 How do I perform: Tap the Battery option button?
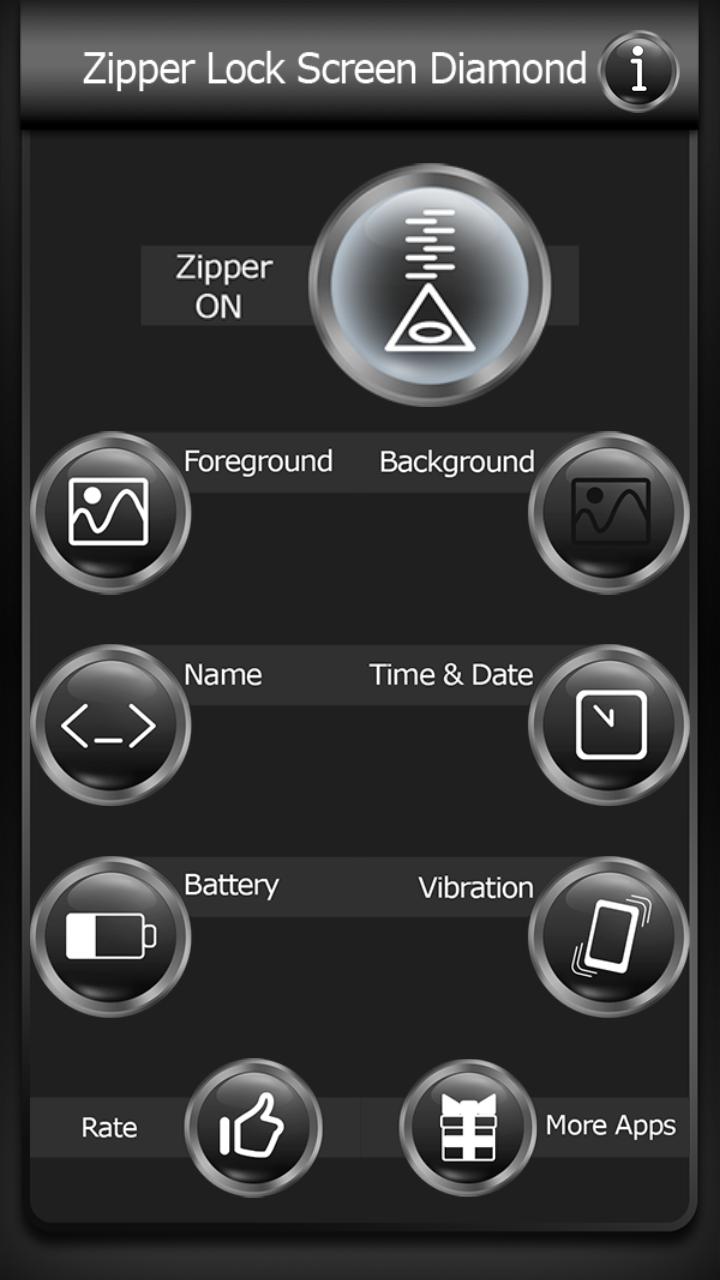110,937
